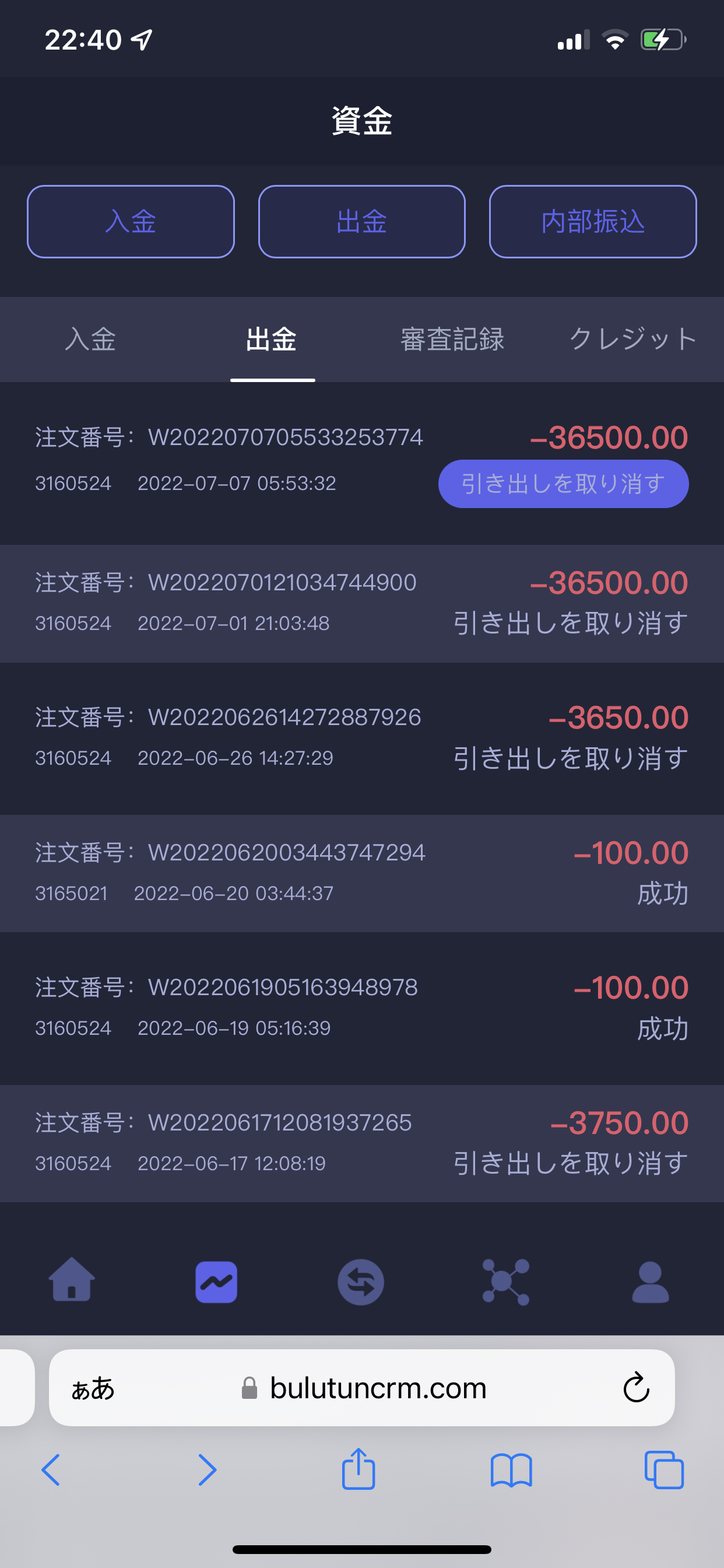Open 内部振込 internal transfer
Screen dimensions: 724x1568
pos(593,222)
